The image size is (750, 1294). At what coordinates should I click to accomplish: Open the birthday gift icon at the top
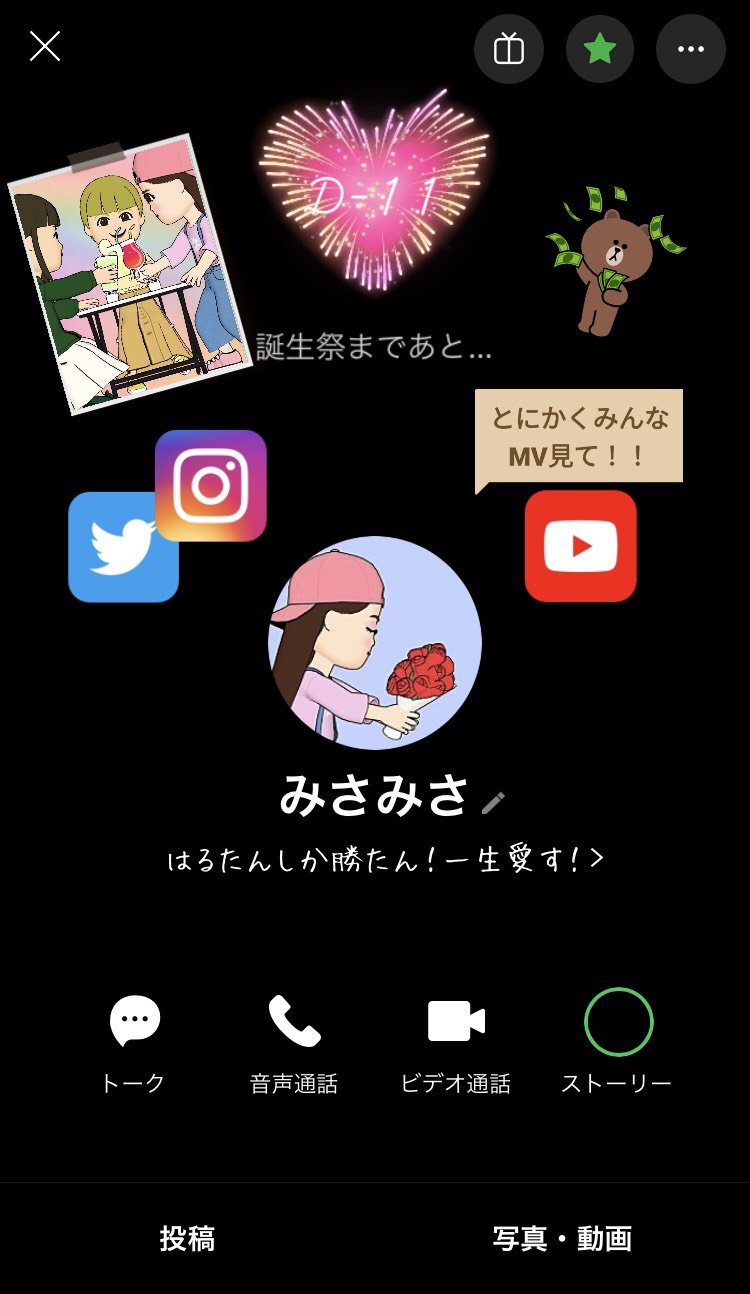pos(509,48)
